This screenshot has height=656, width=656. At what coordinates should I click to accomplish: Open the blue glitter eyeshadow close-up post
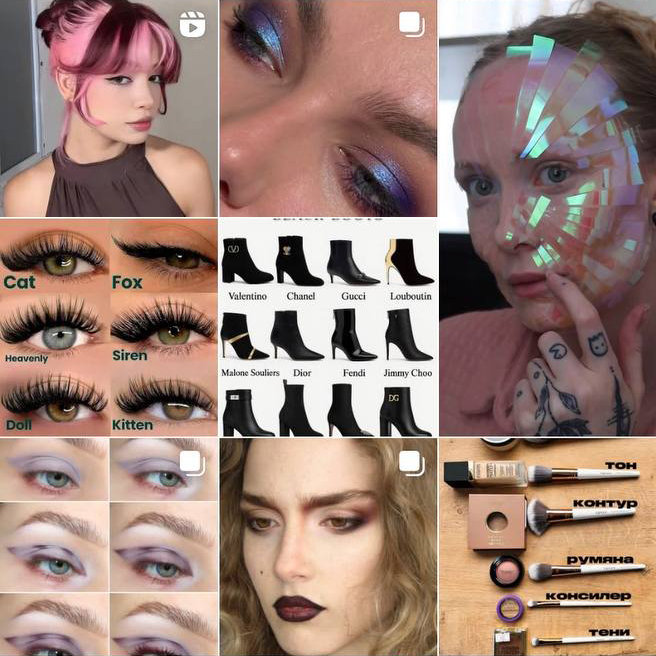[x=327, y=108]
